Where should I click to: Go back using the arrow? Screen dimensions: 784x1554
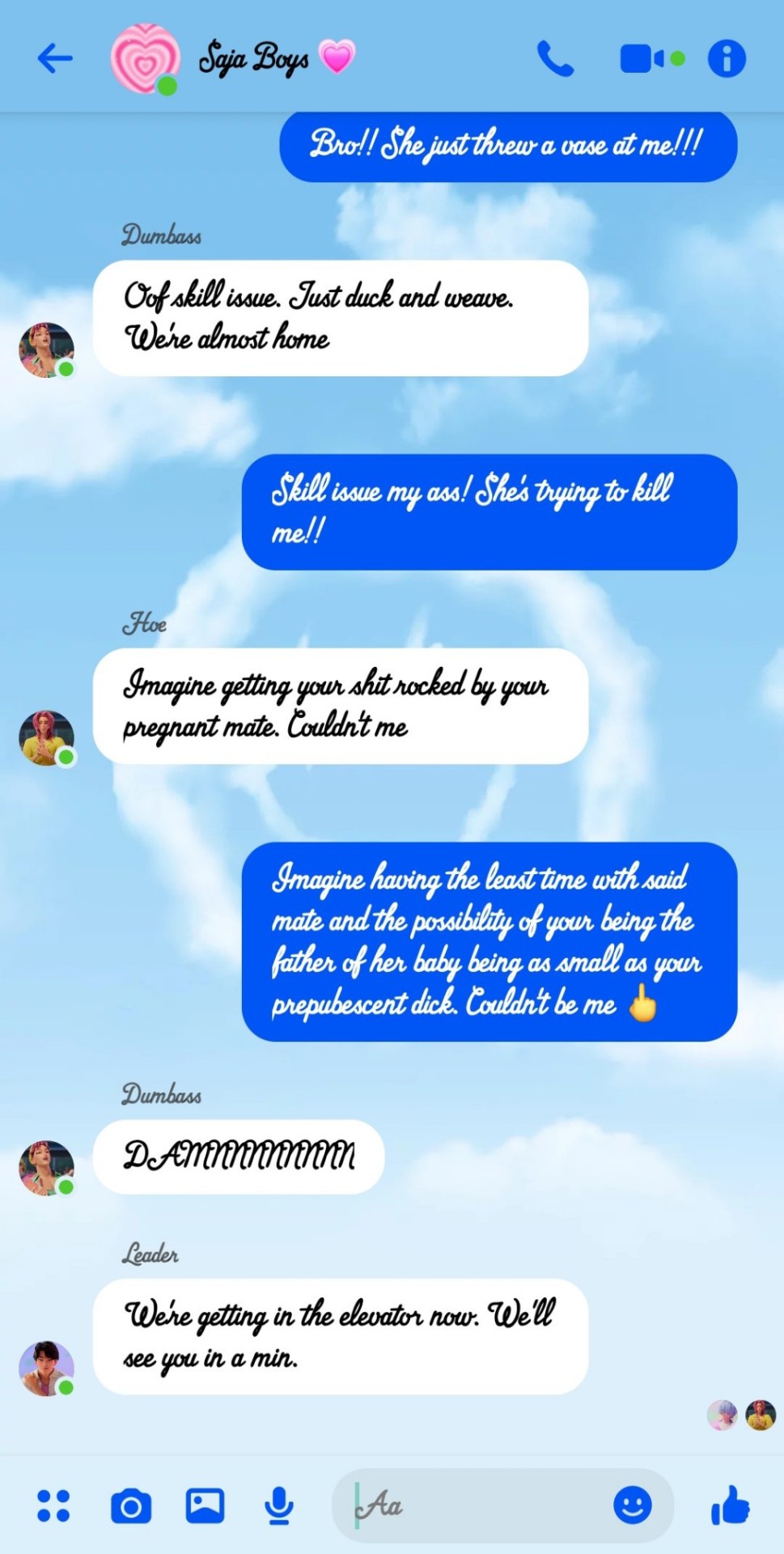[x=55, y=58]
